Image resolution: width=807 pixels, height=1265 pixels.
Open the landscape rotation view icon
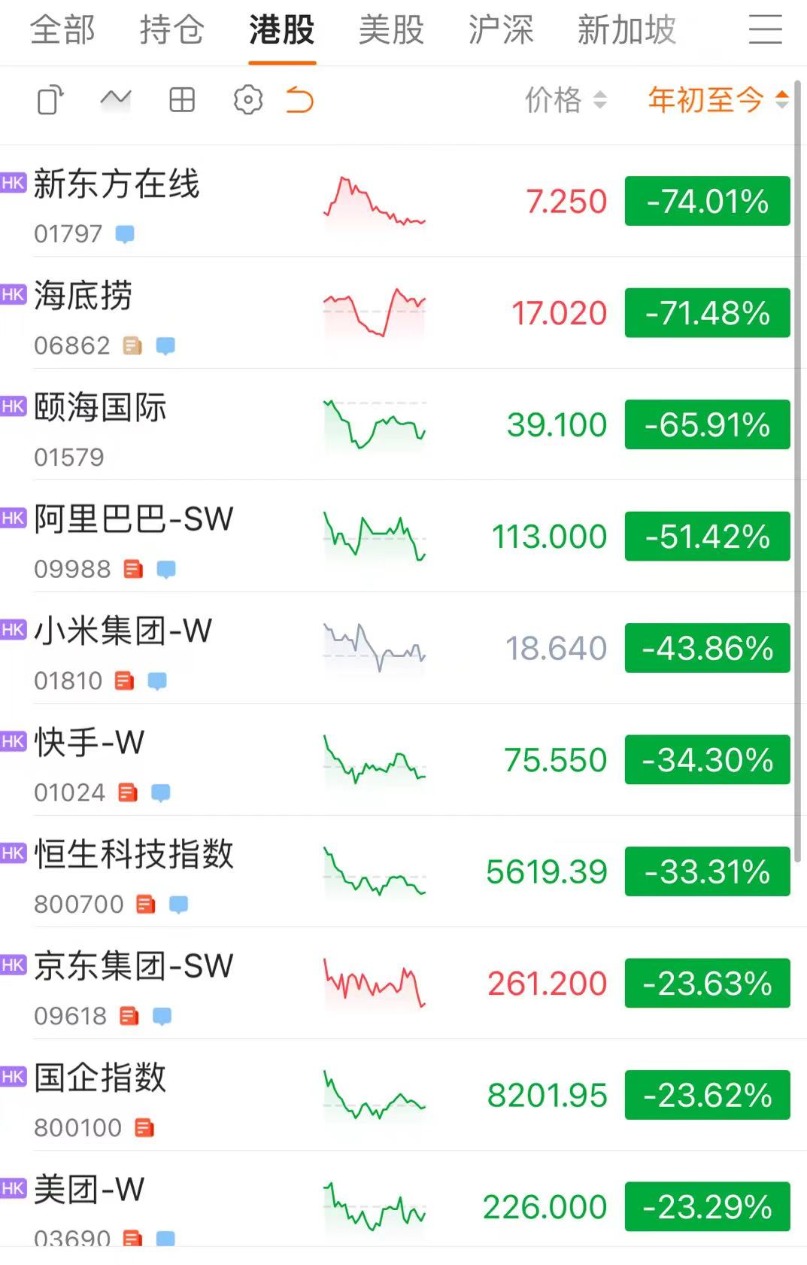coord(46,100)
